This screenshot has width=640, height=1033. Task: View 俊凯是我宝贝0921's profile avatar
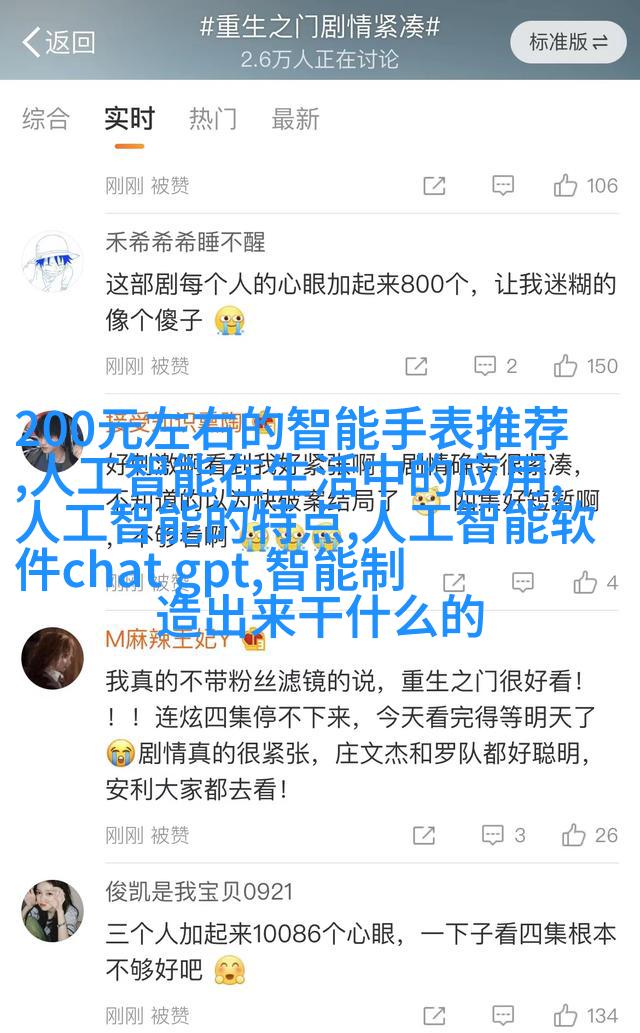click(52, 911)
